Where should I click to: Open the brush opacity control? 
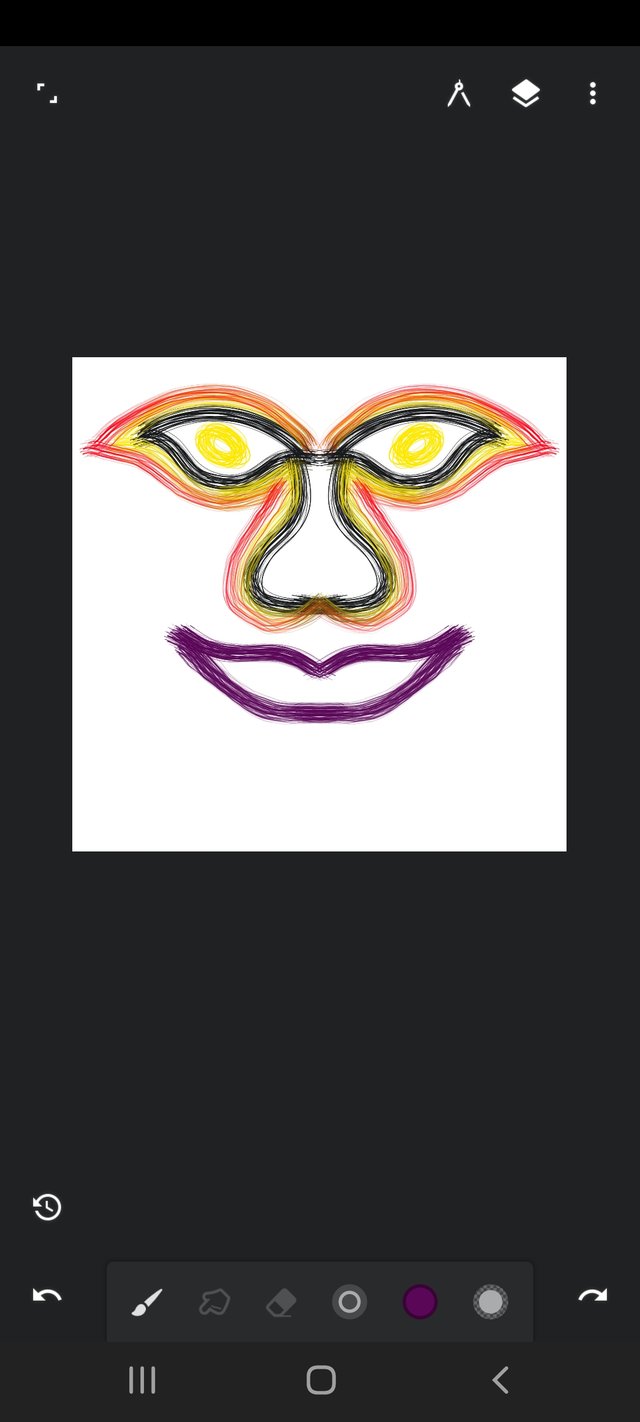click(490, 1302)
